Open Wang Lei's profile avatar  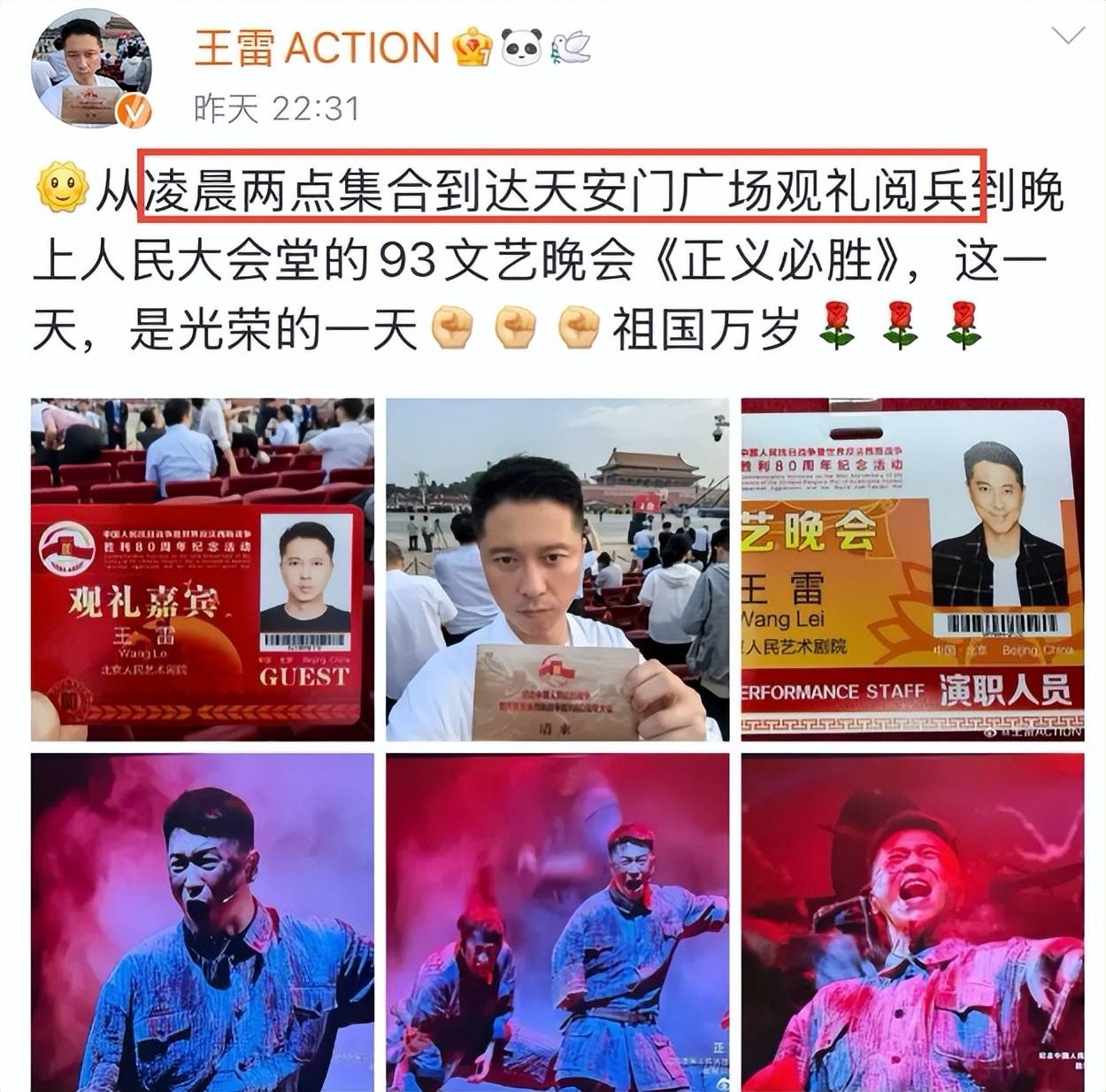pyautogui.click(x=91, y=69)
